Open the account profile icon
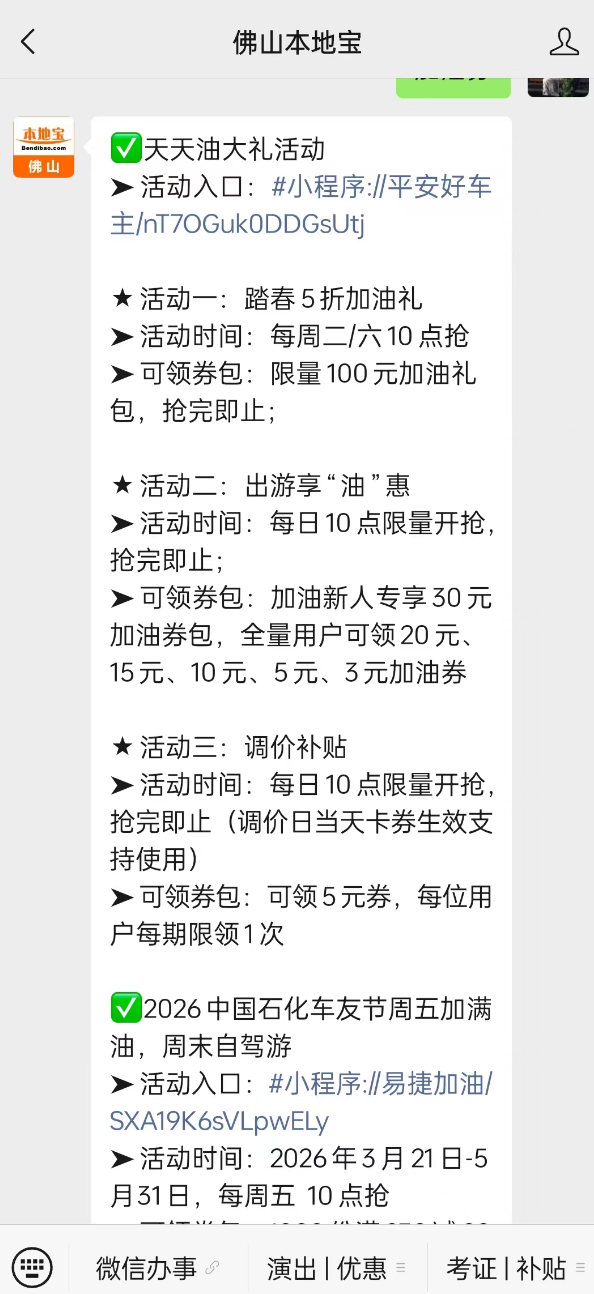Viewport: 594px width, 1294px height. (x=564, y=41)
